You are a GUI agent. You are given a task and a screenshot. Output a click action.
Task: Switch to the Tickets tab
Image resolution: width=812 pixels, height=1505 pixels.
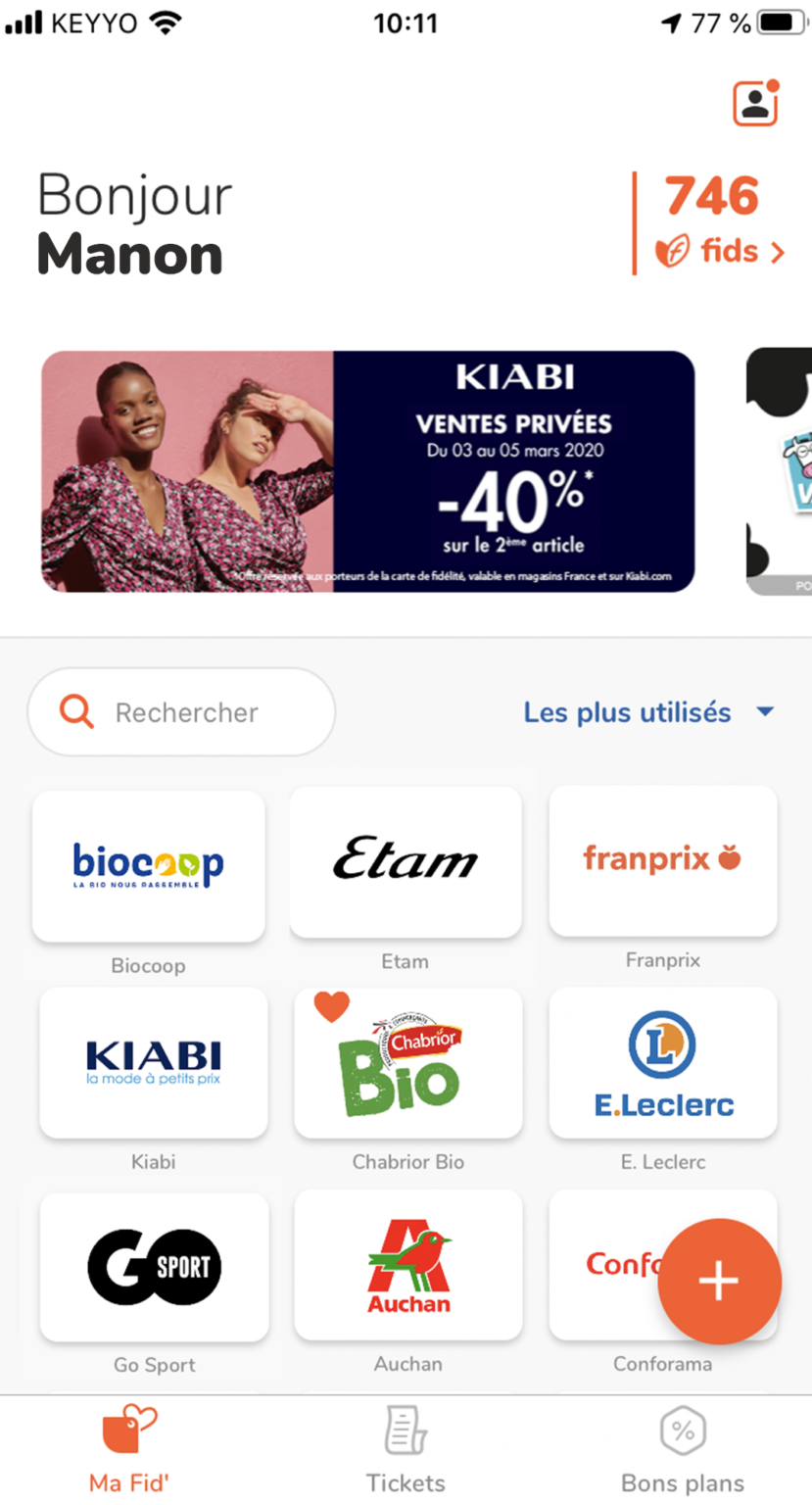406,1450
